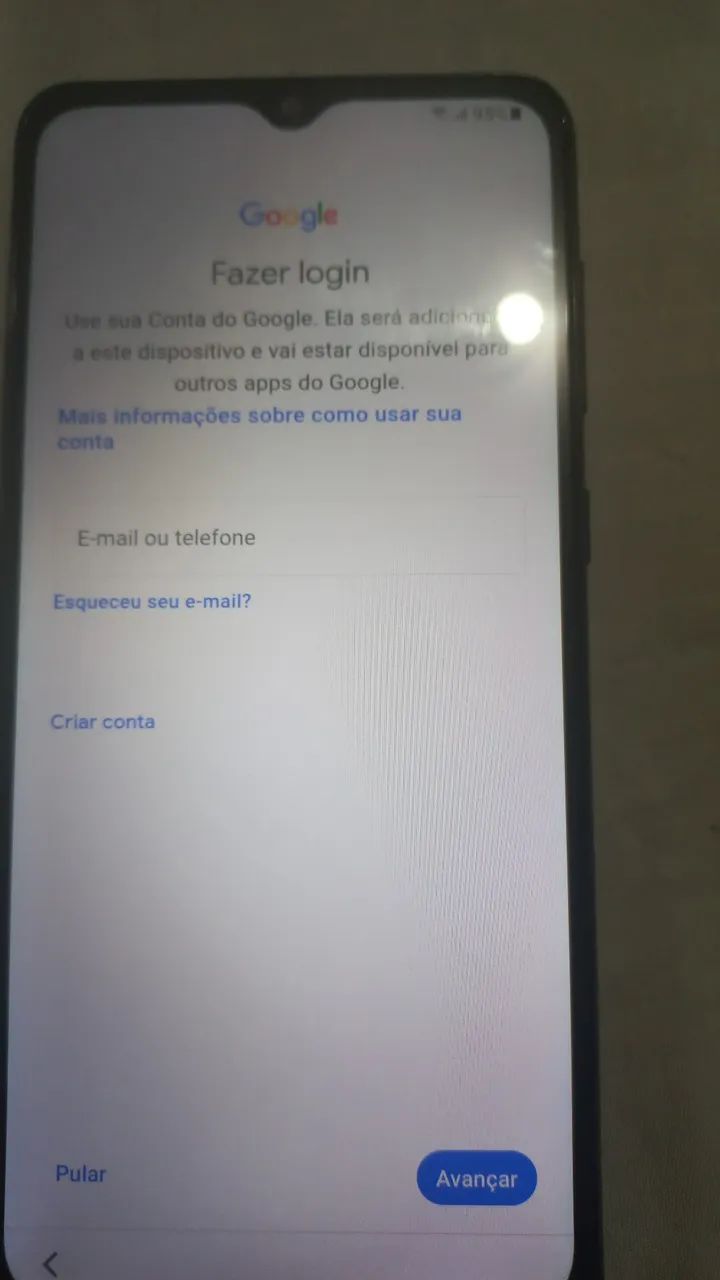This screenshot has height=1280, width=720.
Task: Tap the Esqueceu seu e-mail? link
Action: click(x=152, y=602)
